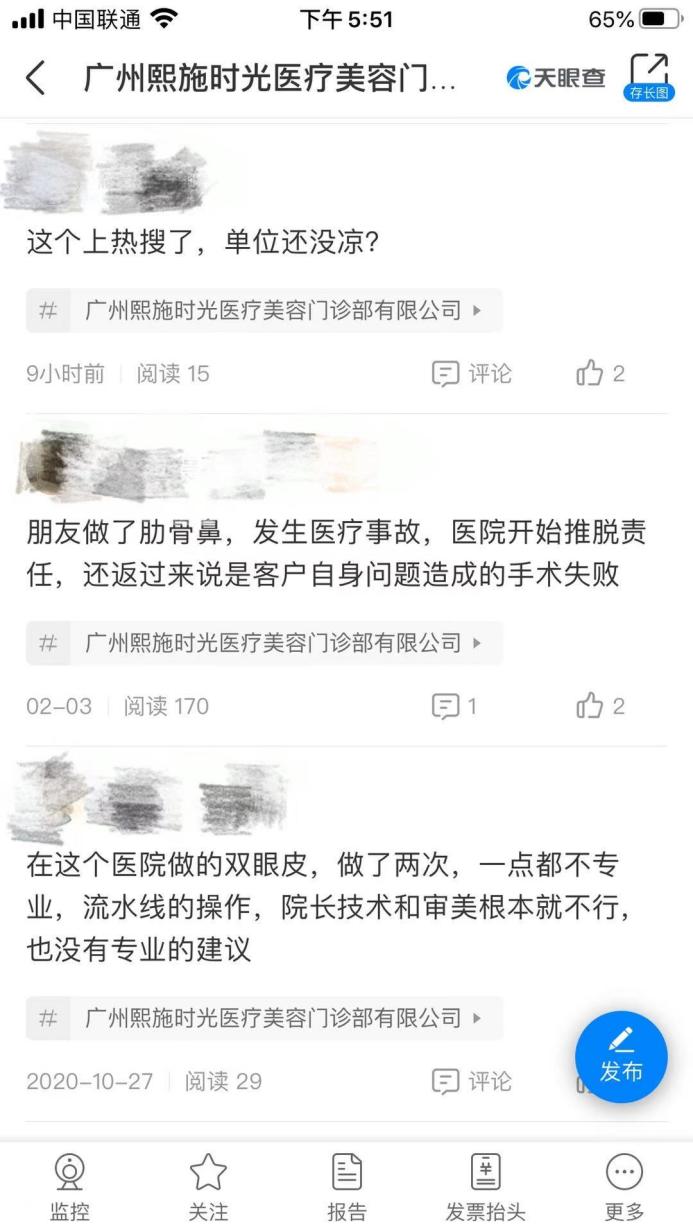Go back using the top-left arrow
Viewport: 693px width, 1232px height.
click(36, 78)
